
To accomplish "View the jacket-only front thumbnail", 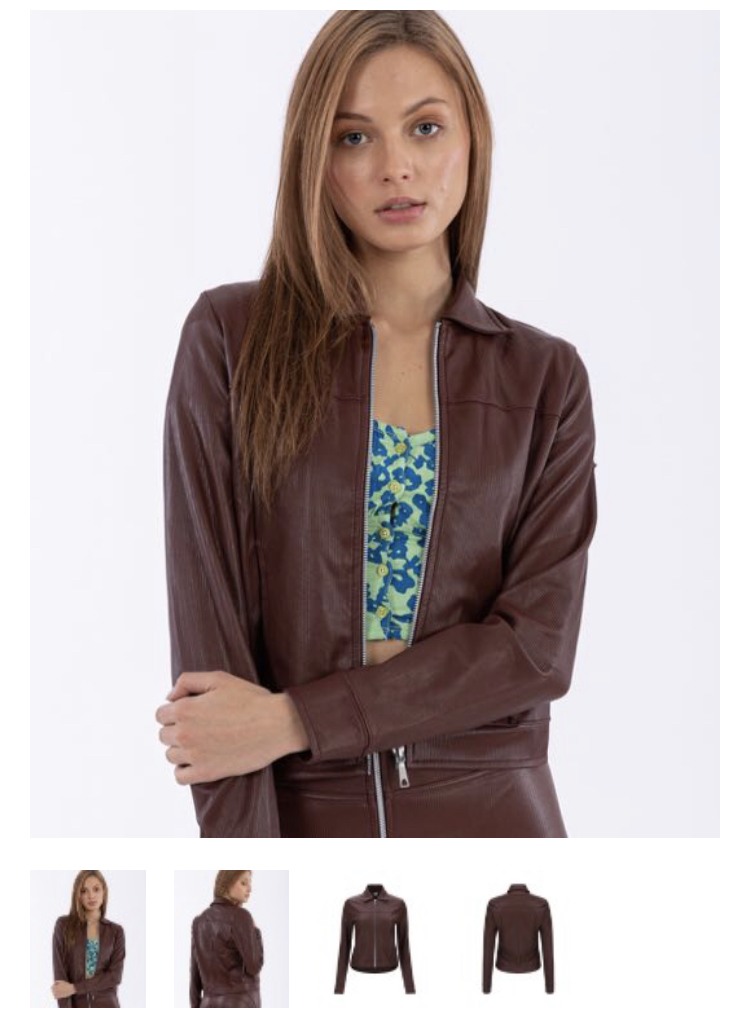I will (374, 938).
